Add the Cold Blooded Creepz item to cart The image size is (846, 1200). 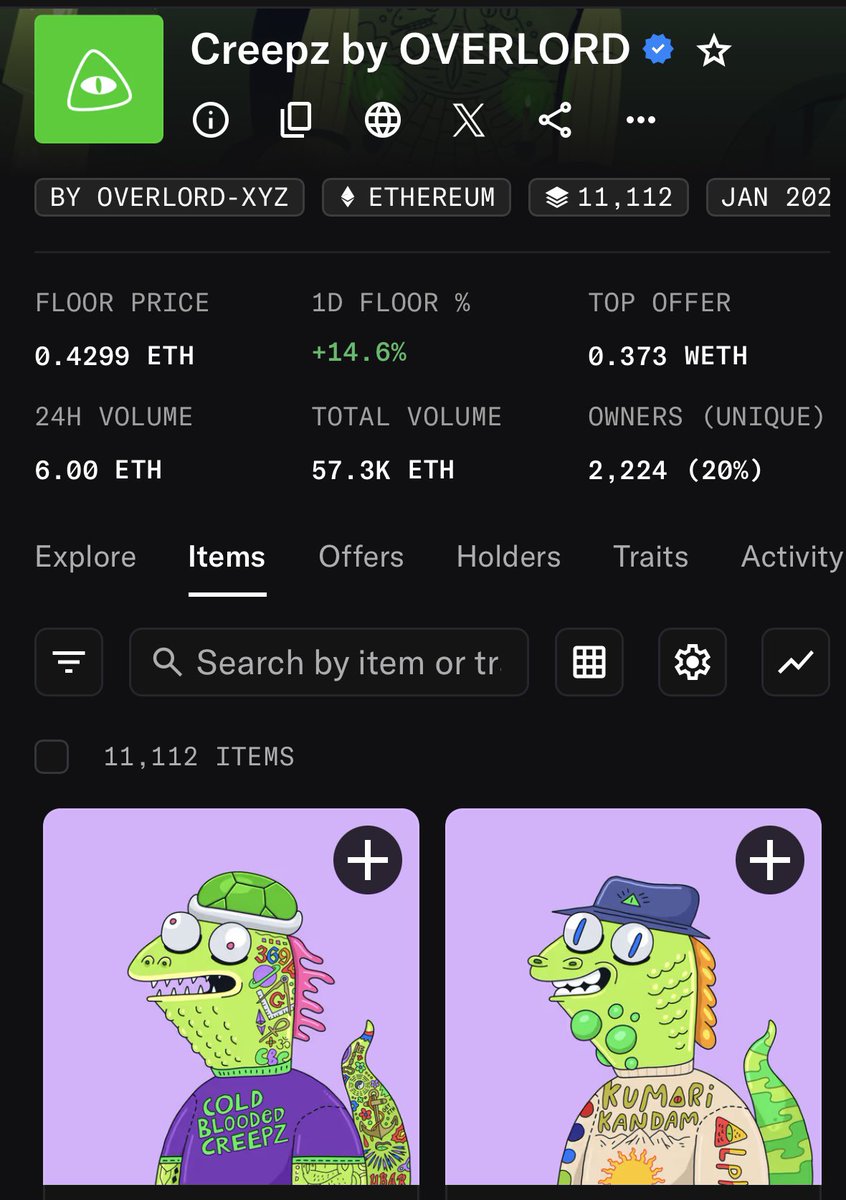tap(367, 860)
